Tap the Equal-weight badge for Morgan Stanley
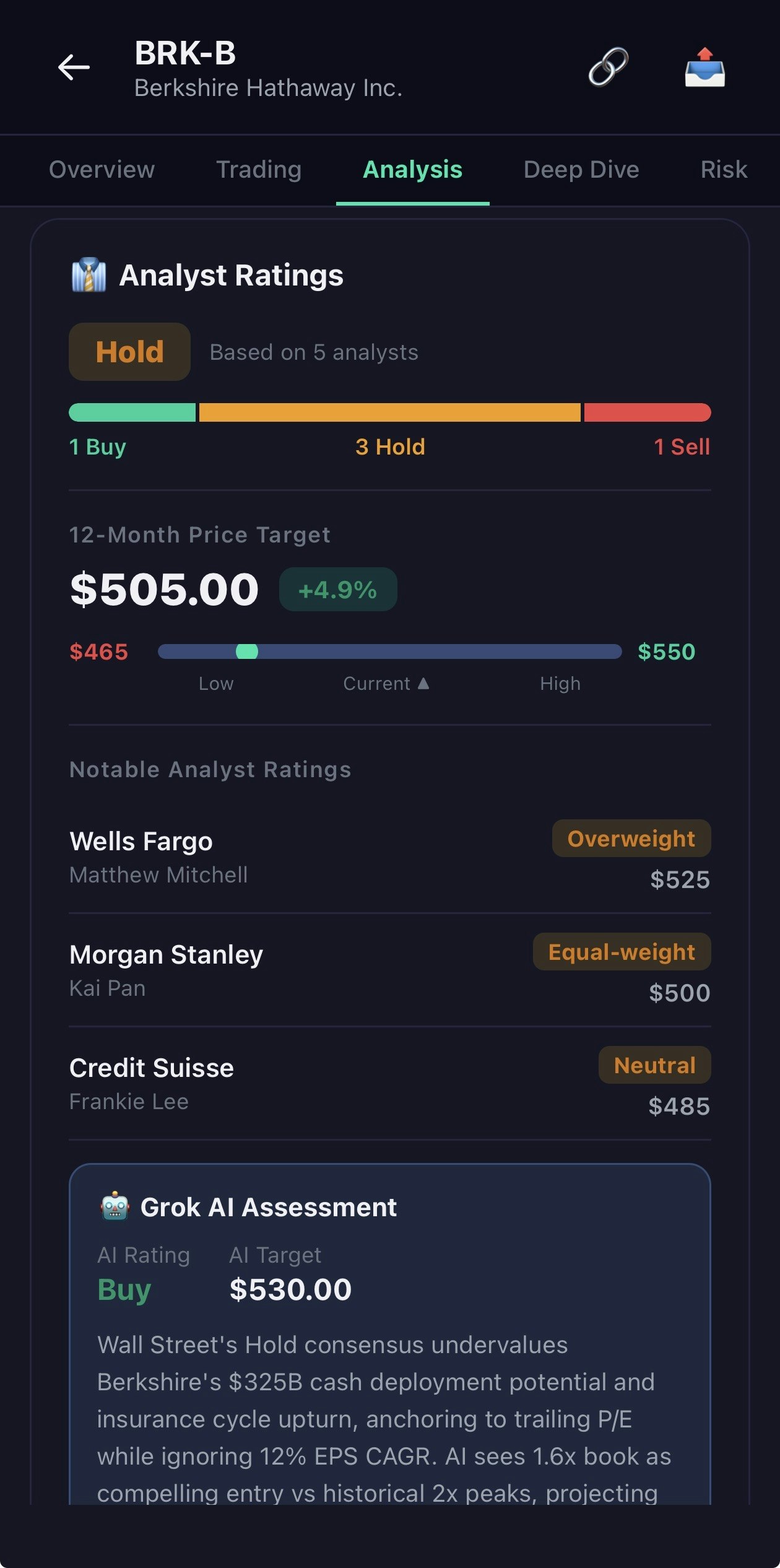The image size is (780, 1568). (x=621, y=952)
